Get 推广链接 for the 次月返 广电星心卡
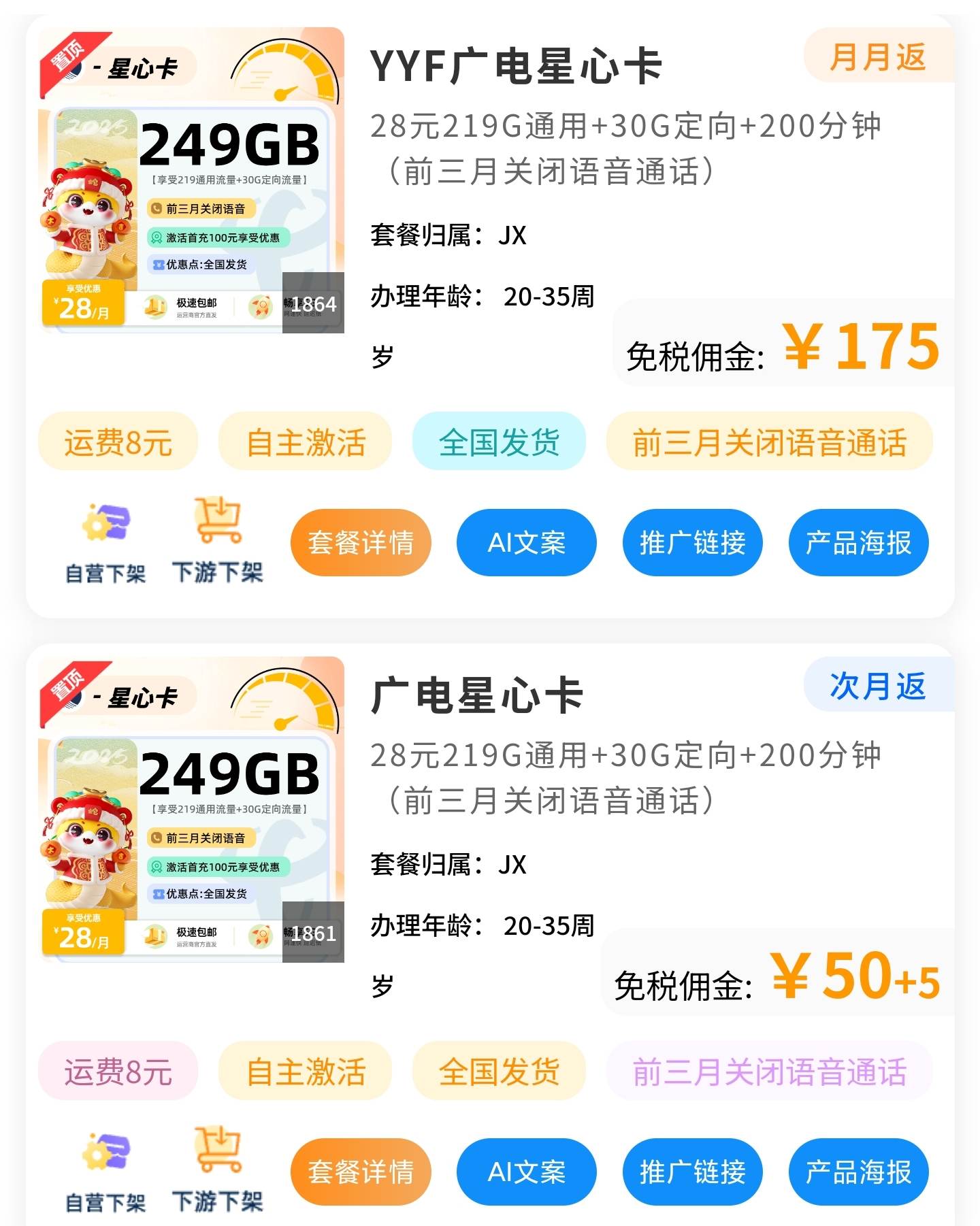The image size is (980, 1226). click(692, 1172)
